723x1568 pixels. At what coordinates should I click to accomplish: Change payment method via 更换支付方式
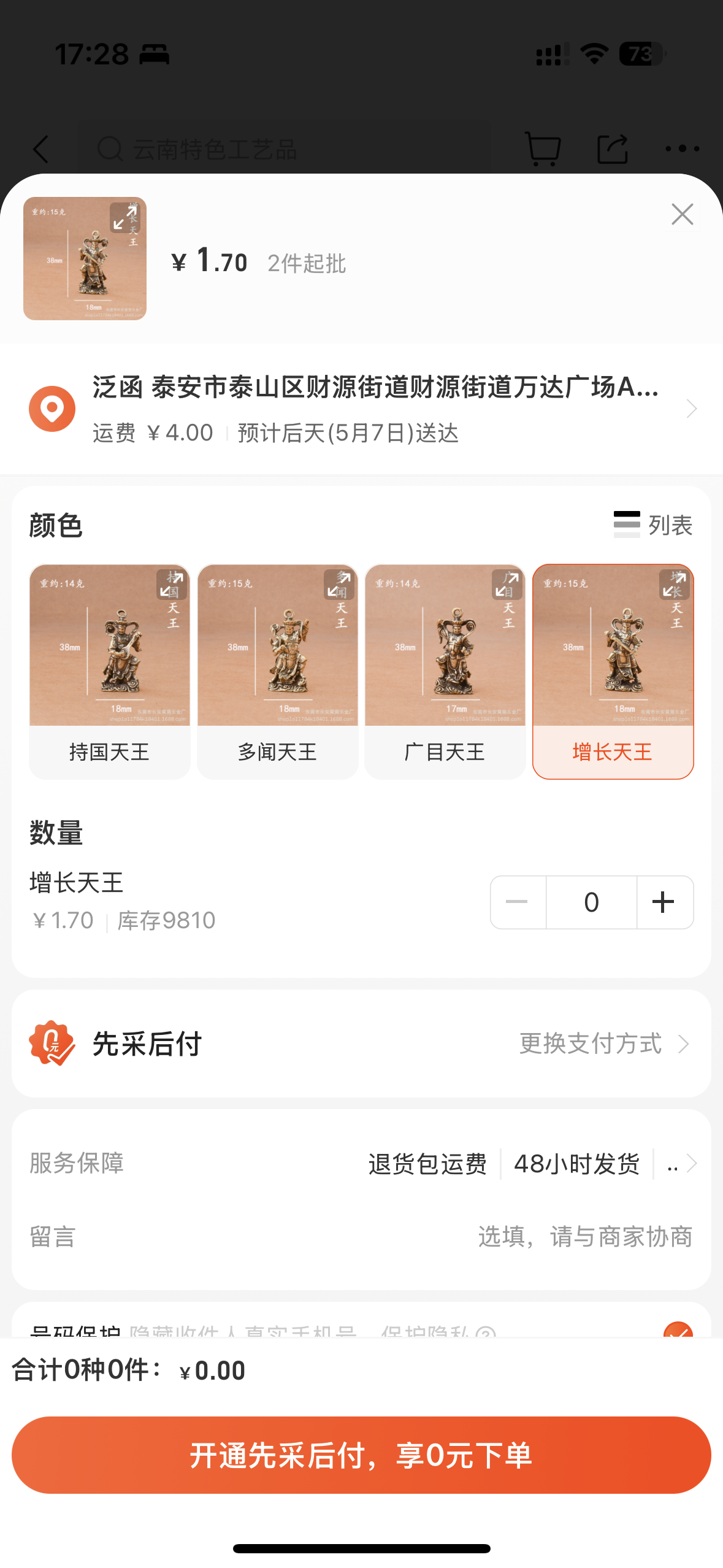point(604,1043)
